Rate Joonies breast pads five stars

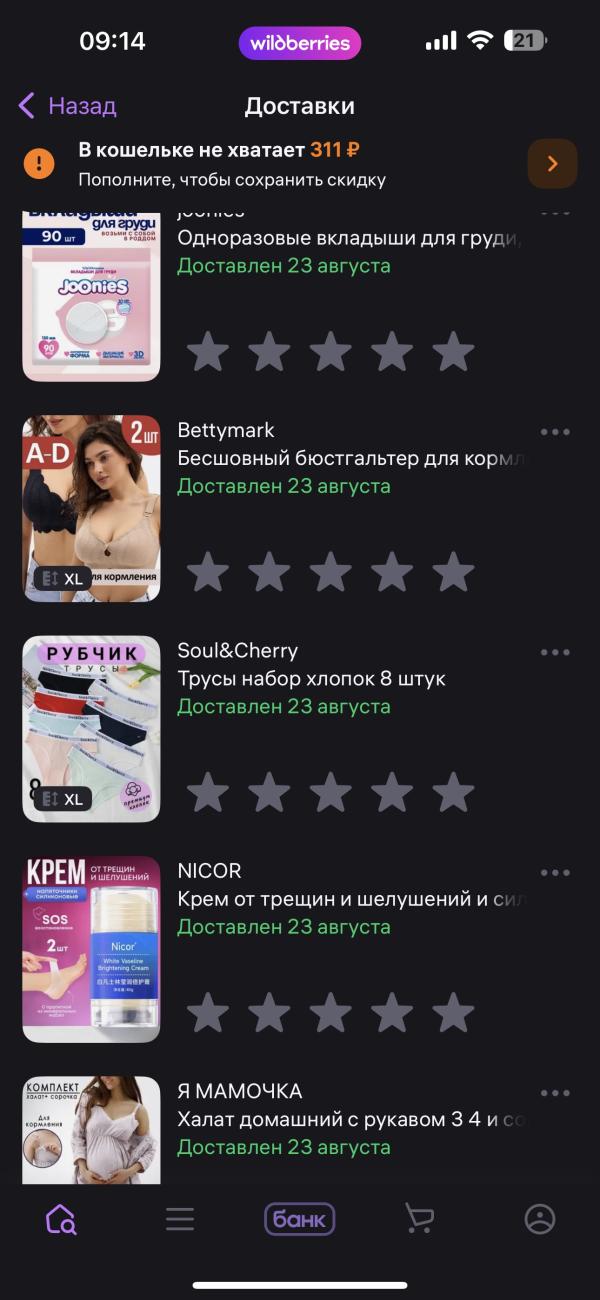[453, 352]
